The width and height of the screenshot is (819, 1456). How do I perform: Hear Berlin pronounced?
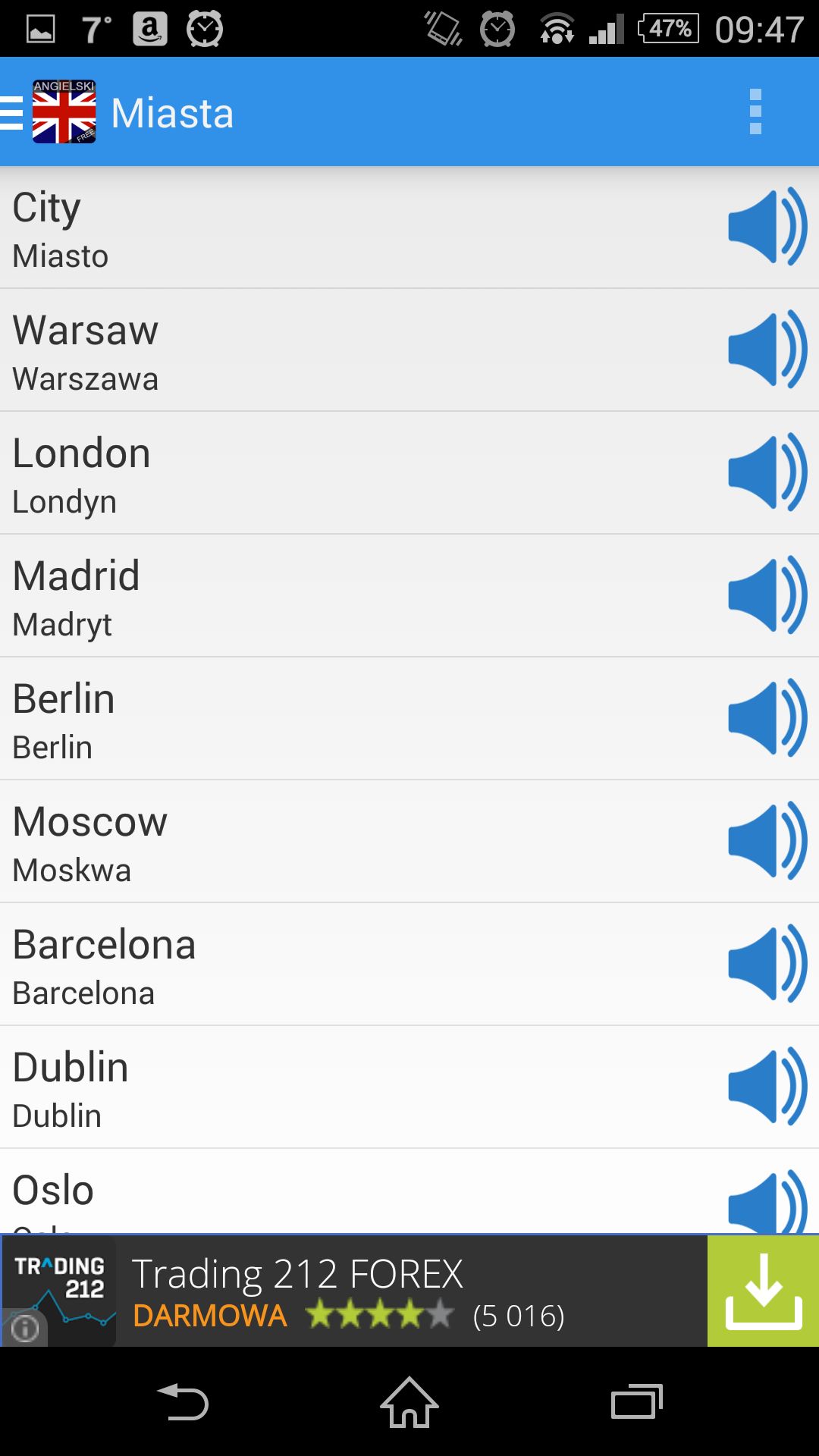tap(767, 718)
